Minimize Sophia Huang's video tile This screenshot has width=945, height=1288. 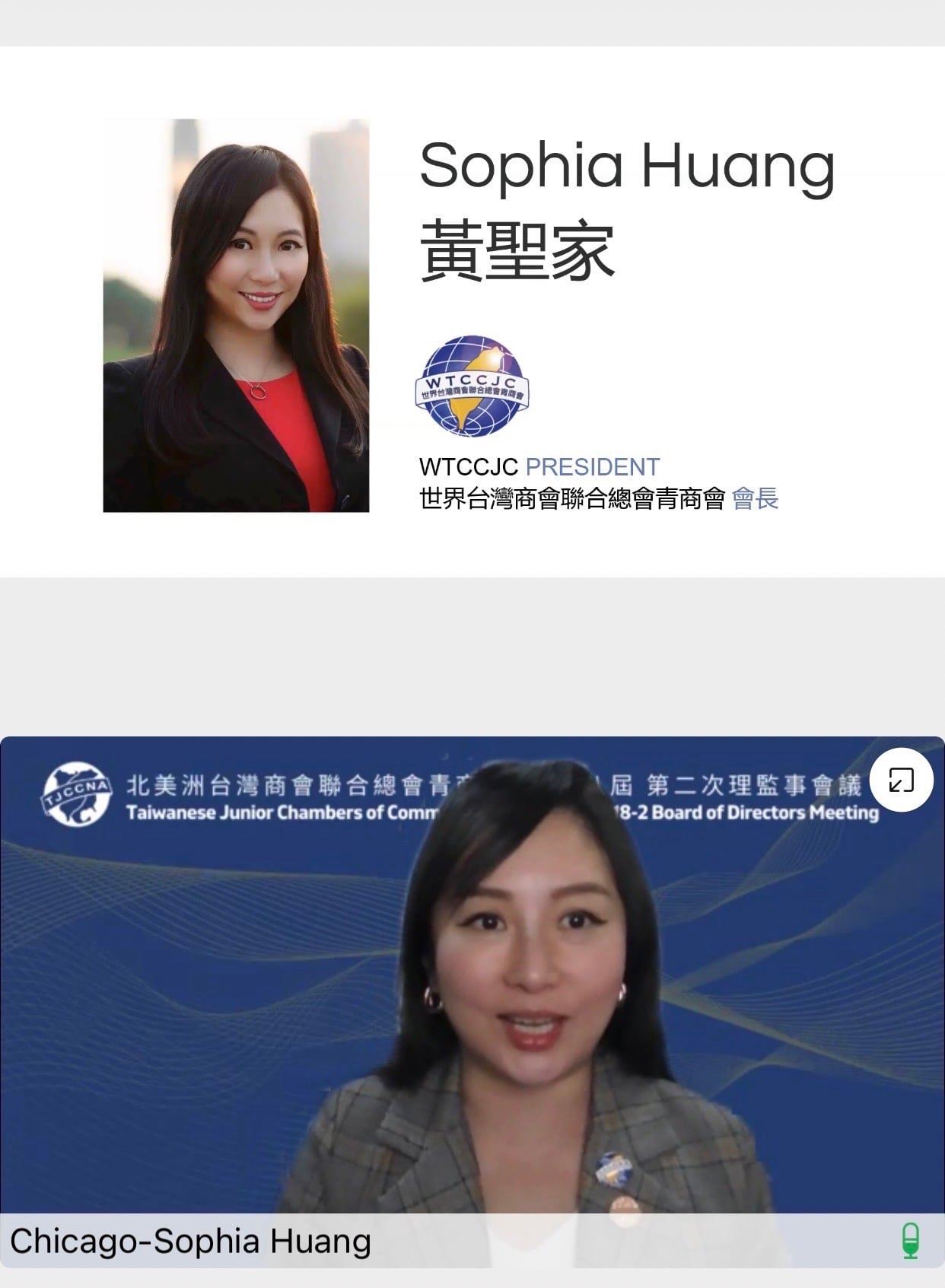901,781
